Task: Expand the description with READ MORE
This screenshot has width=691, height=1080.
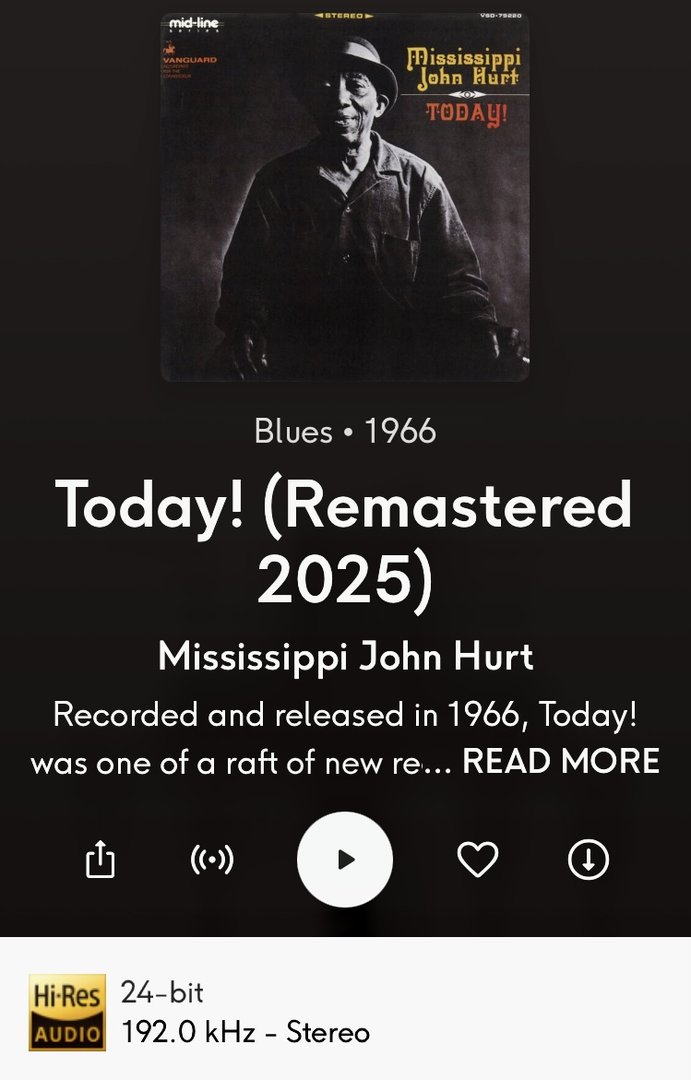Action: (561, 761)
